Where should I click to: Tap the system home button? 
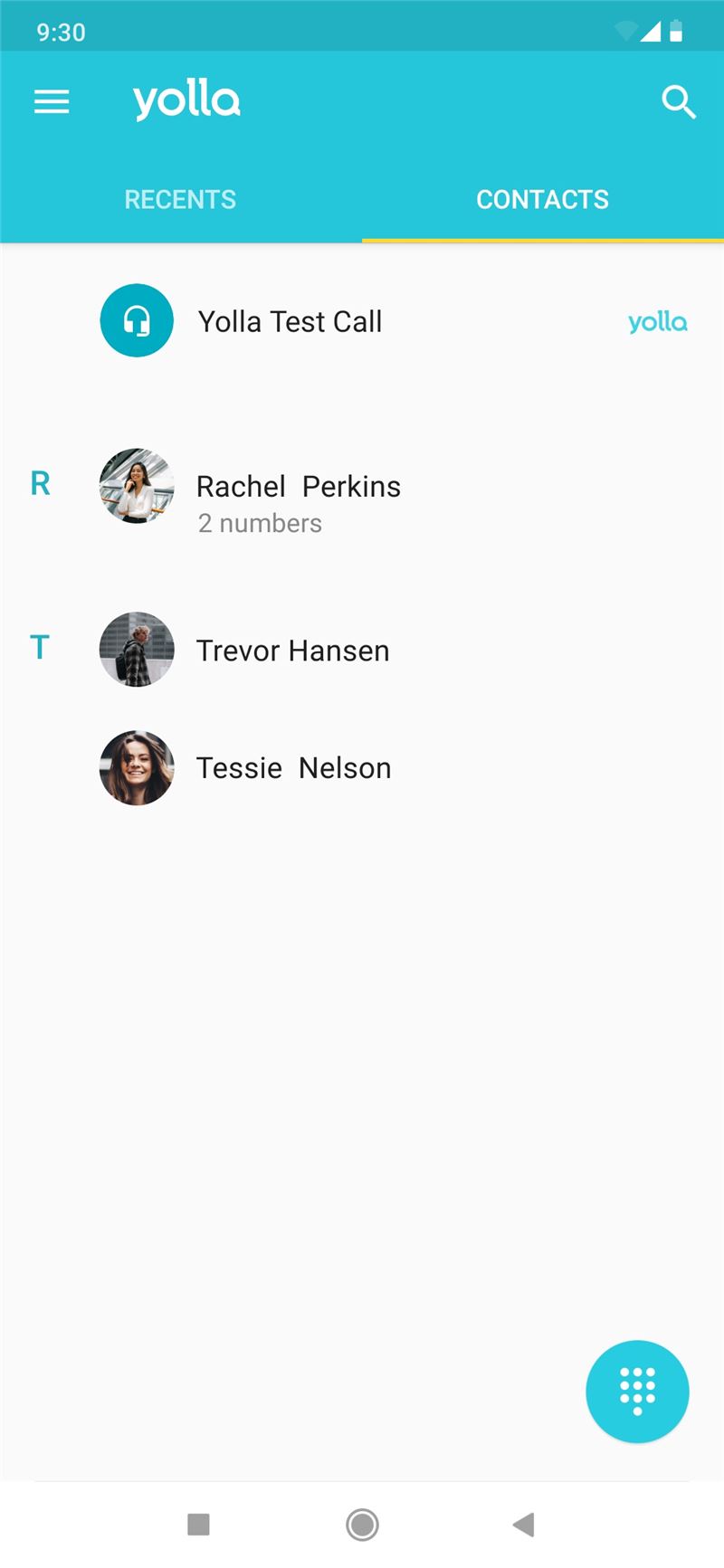pyautogui.click(x=362, y=1525)
